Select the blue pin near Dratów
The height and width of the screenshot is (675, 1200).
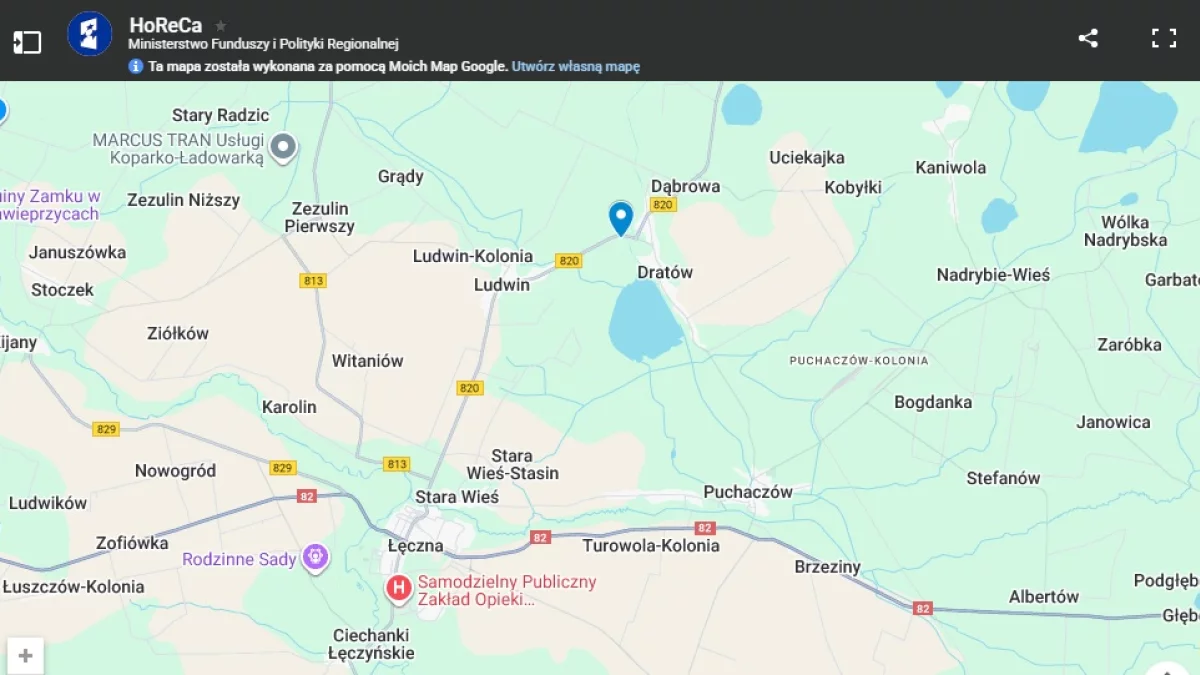click(x=621, y=217)
